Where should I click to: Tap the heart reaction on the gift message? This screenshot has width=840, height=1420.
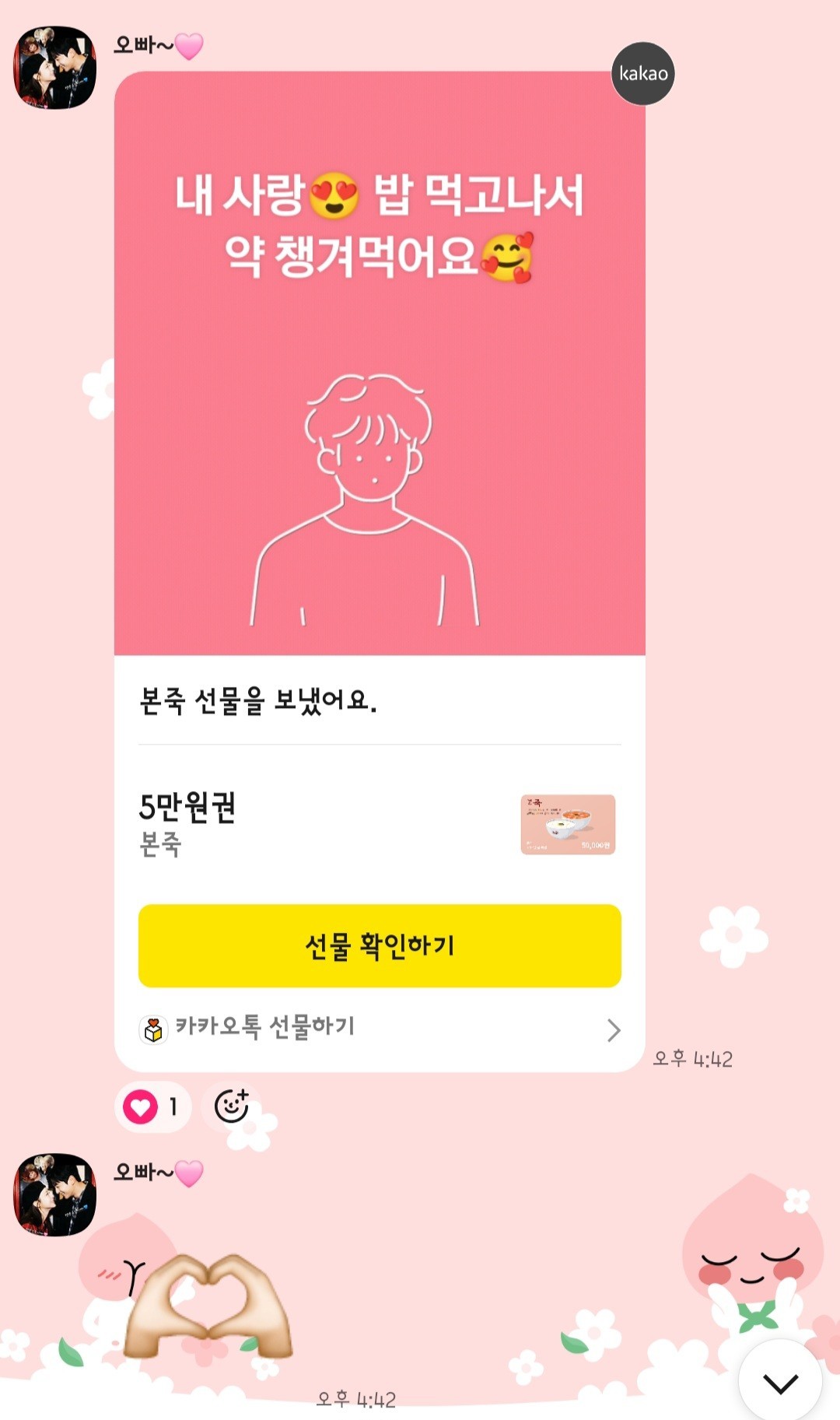coord(152,1106)
